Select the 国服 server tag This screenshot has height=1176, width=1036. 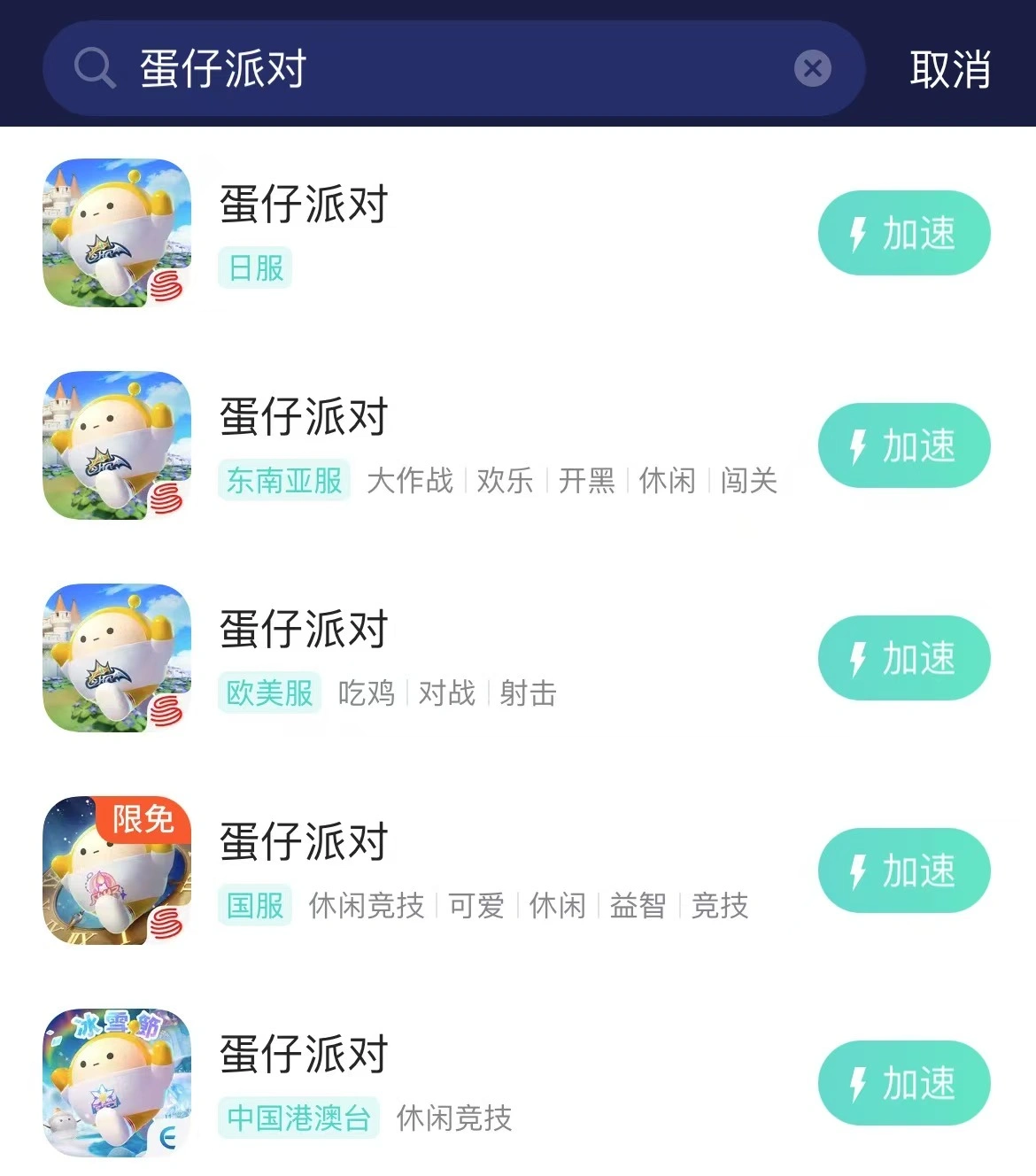click(x=254, y=906)
